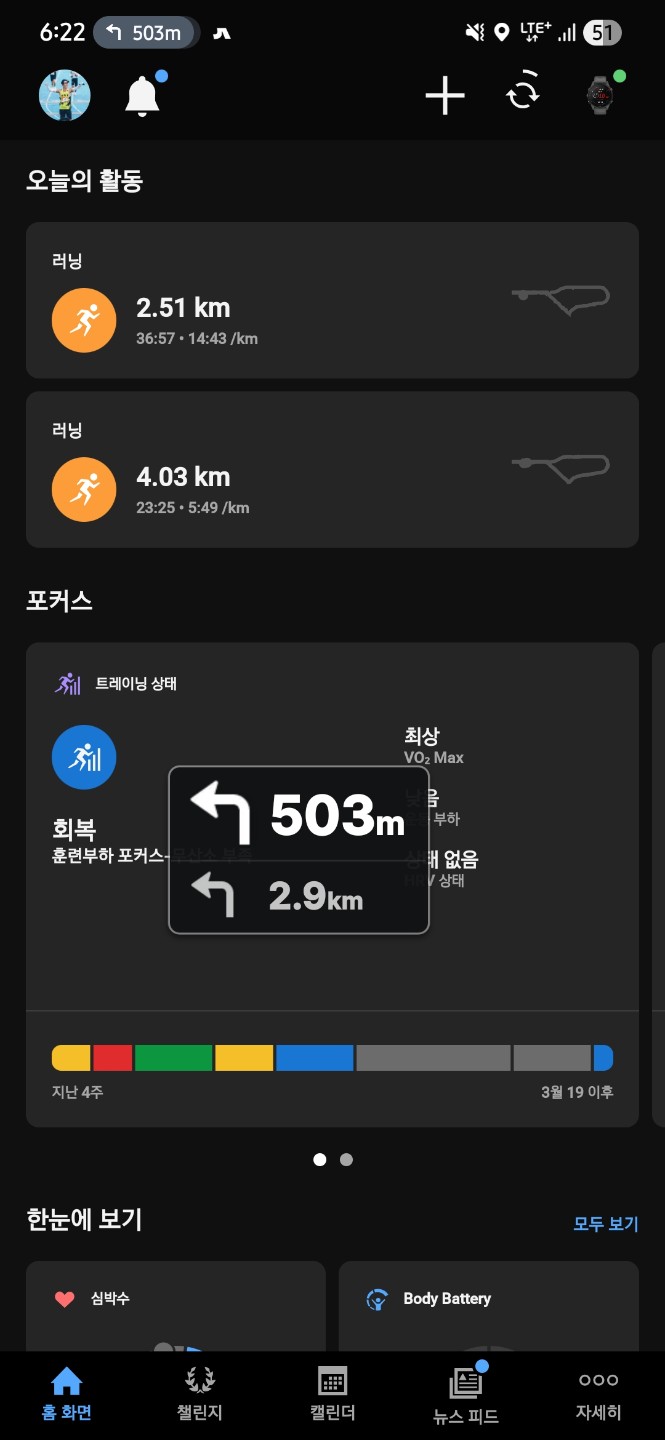
Task: Tap the floating 503m navigation overlay
Action: pos(299,850)
